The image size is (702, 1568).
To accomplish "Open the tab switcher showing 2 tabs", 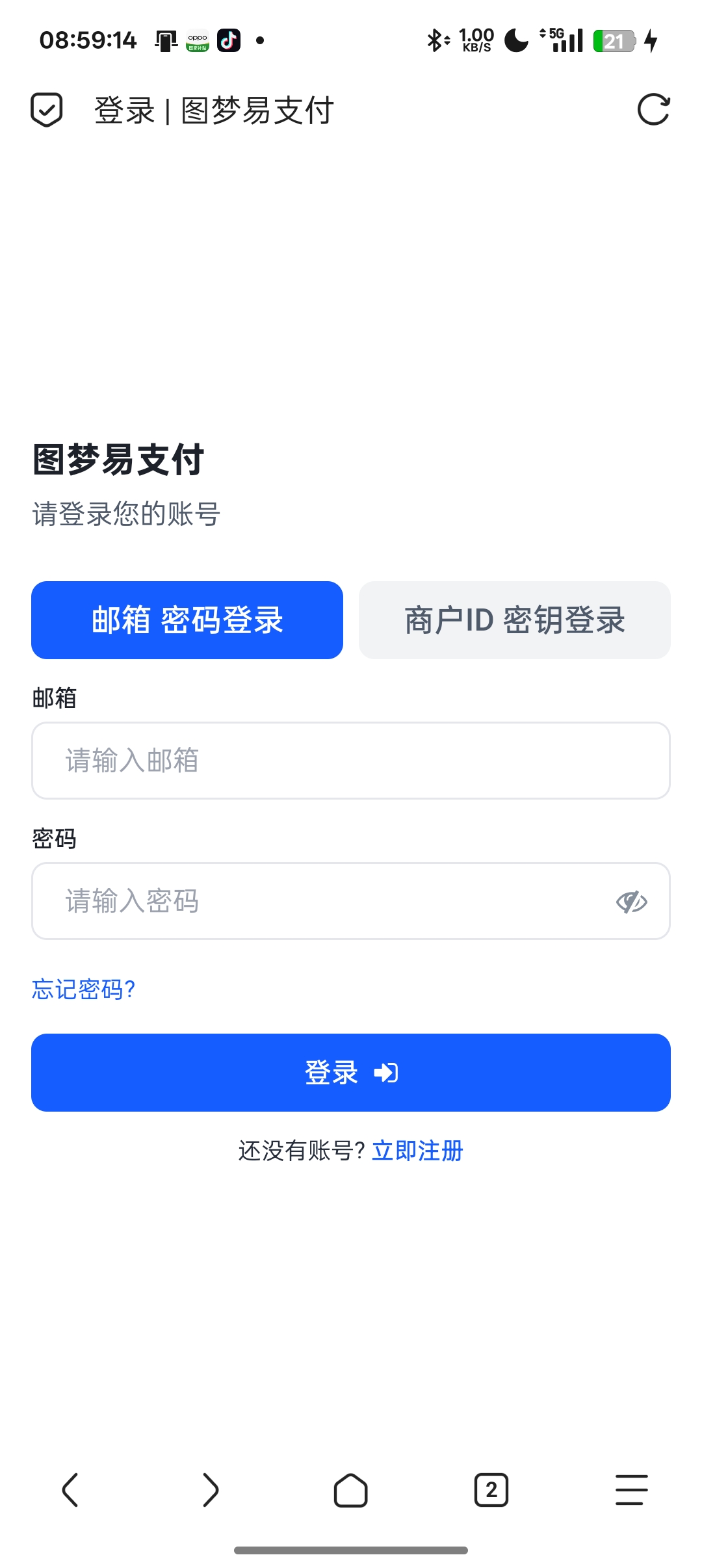I will click(x=491, y=1491).
